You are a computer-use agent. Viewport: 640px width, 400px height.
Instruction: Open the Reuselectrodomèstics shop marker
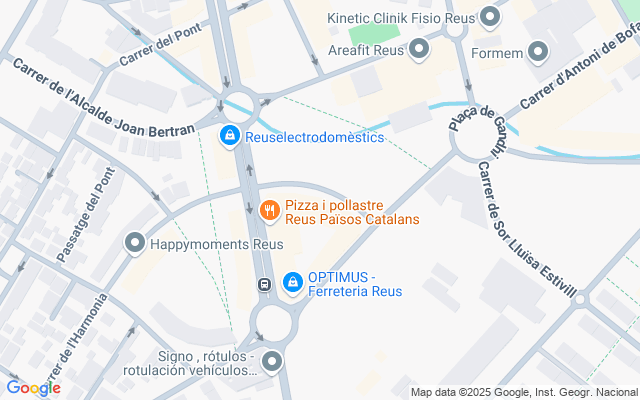pos(230,136)
